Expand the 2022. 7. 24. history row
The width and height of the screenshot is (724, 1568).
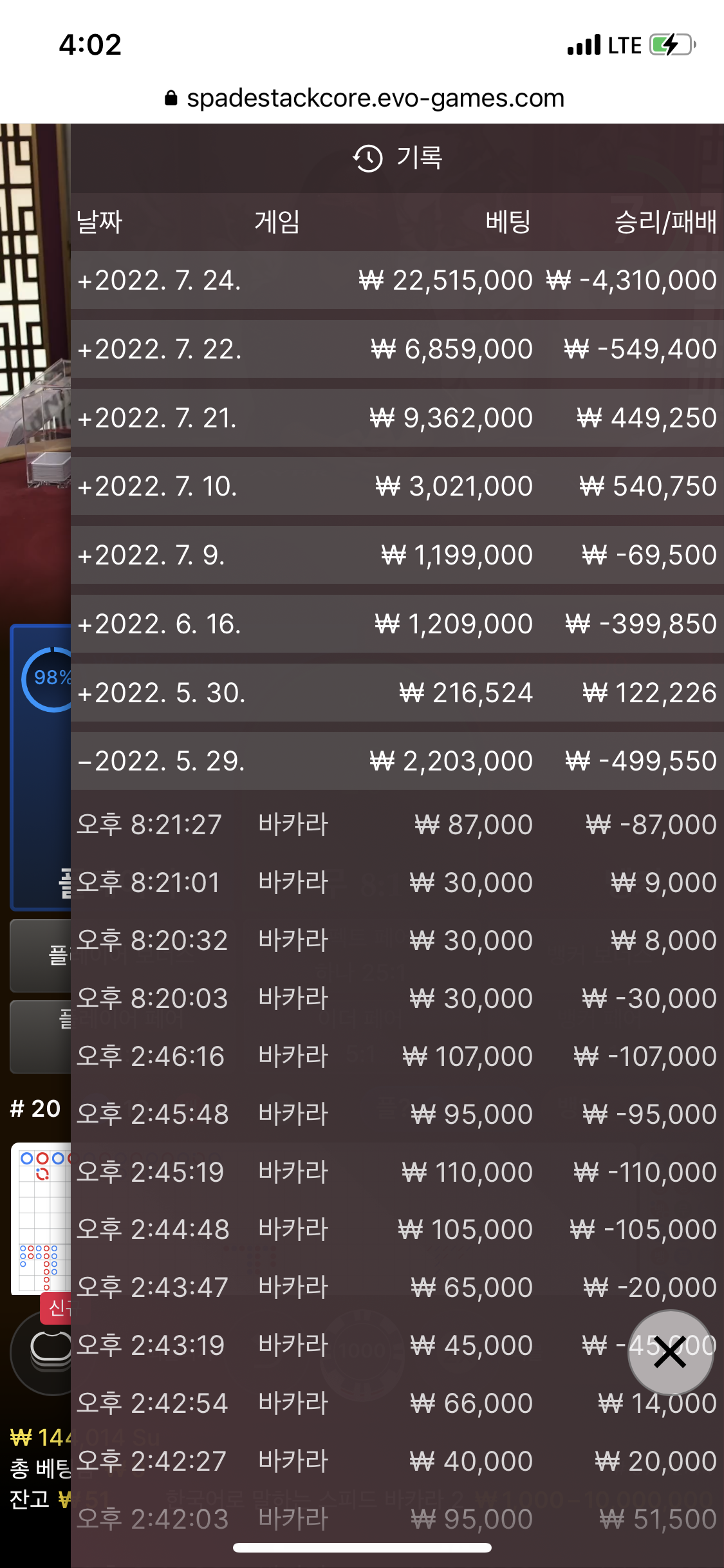[x=396, y=281]
